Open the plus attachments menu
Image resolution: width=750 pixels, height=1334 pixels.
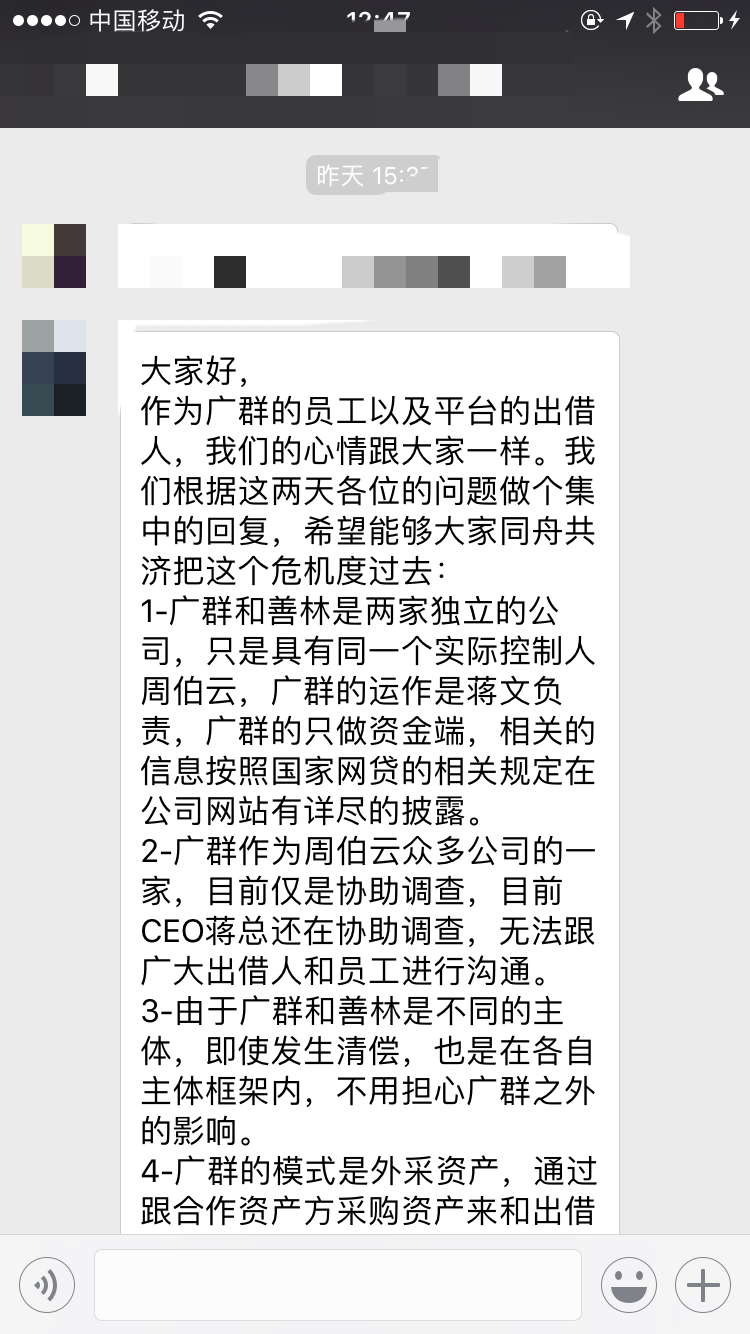(703, 1285)
